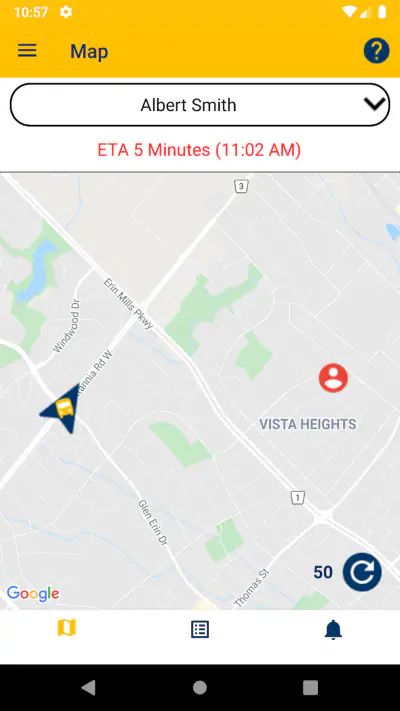Image resolution: width=400 pixels, height=711 pixels.
Task: Go to the home screen
Action: point(200,688)
